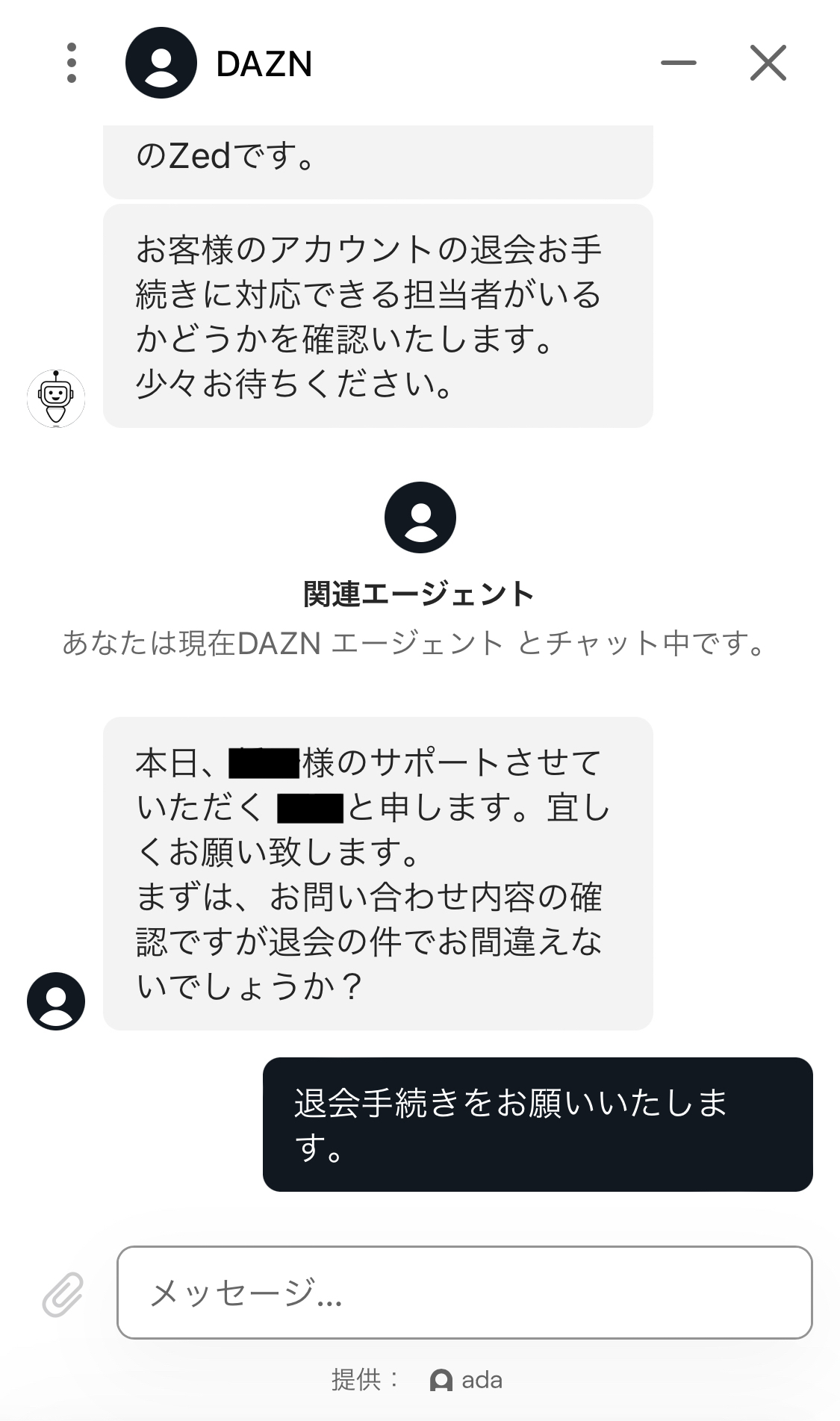Focus the メッセージ text field
The width and height of the screenshot is (840, 1421).
tap(464, 1293)
